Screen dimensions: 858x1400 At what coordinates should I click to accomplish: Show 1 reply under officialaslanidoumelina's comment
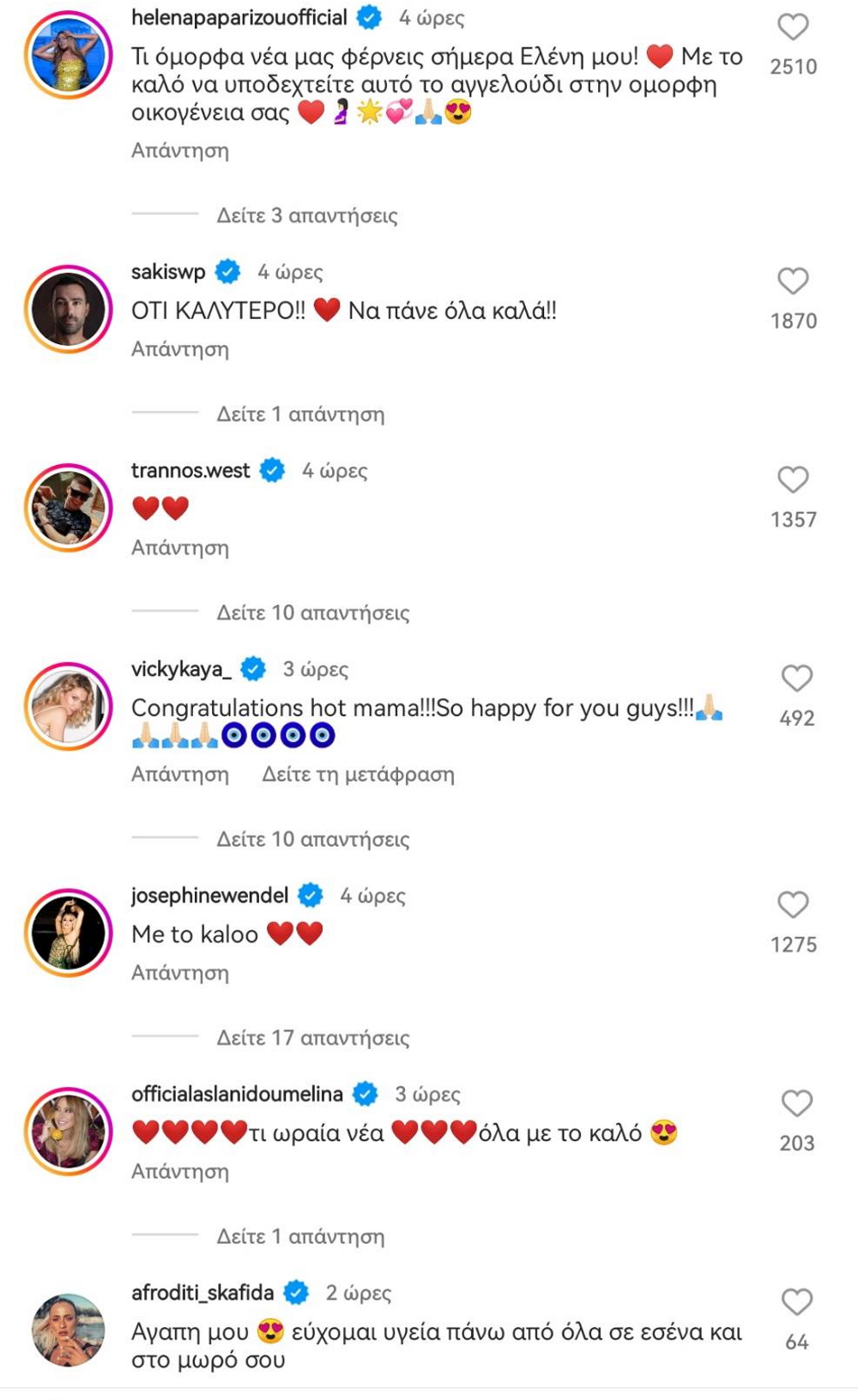click(300, 1236)
